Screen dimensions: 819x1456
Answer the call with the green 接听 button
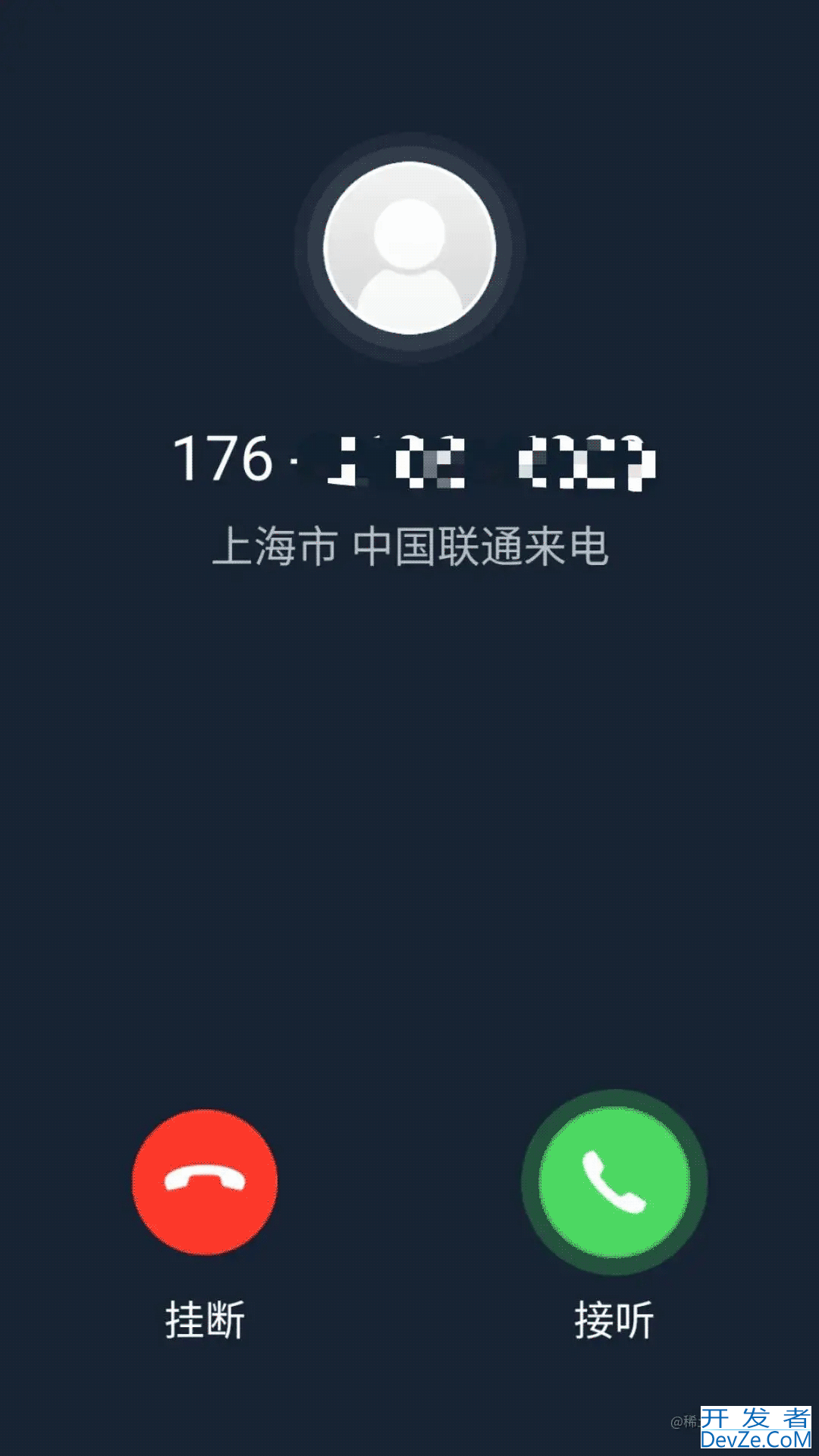coord(614,1181)
